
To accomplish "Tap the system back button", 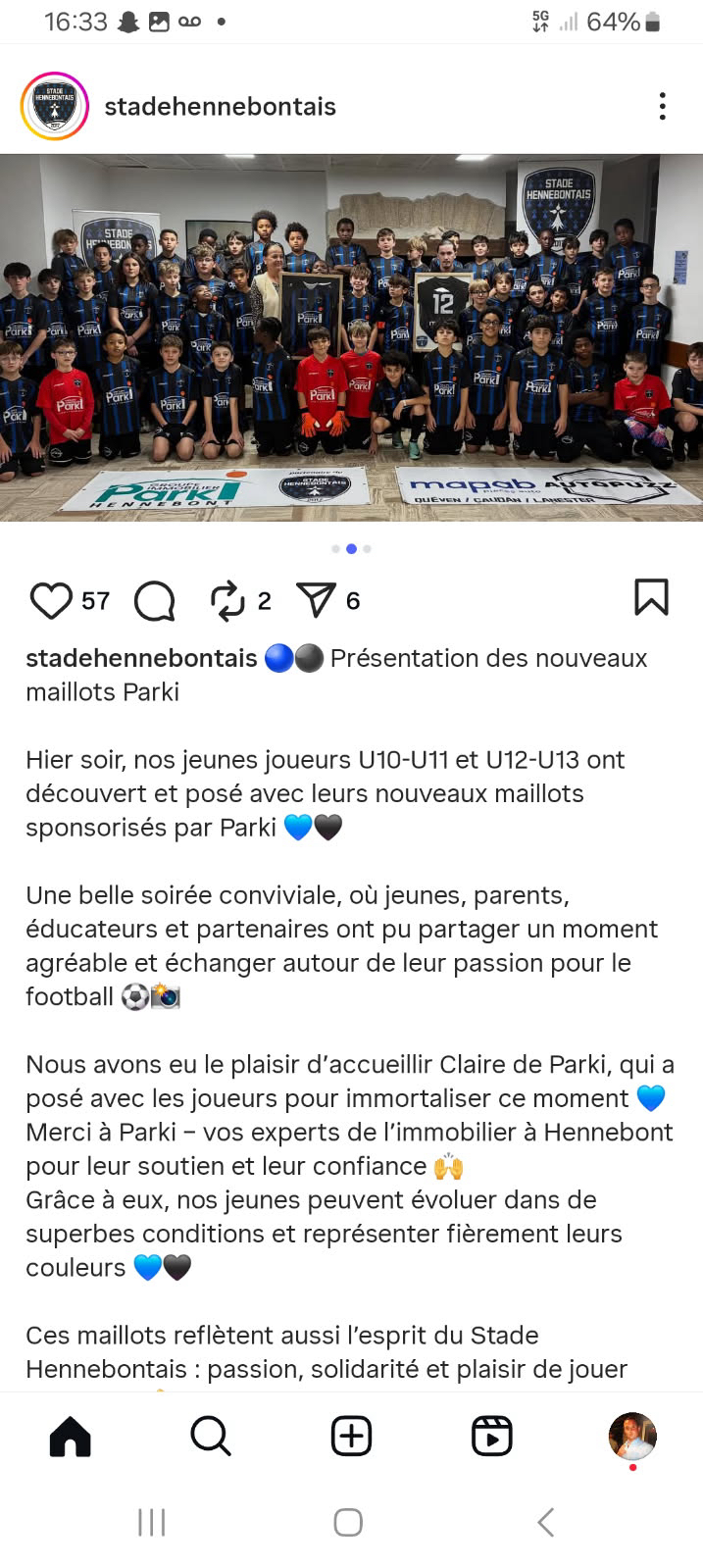I will pos(546,1522).
